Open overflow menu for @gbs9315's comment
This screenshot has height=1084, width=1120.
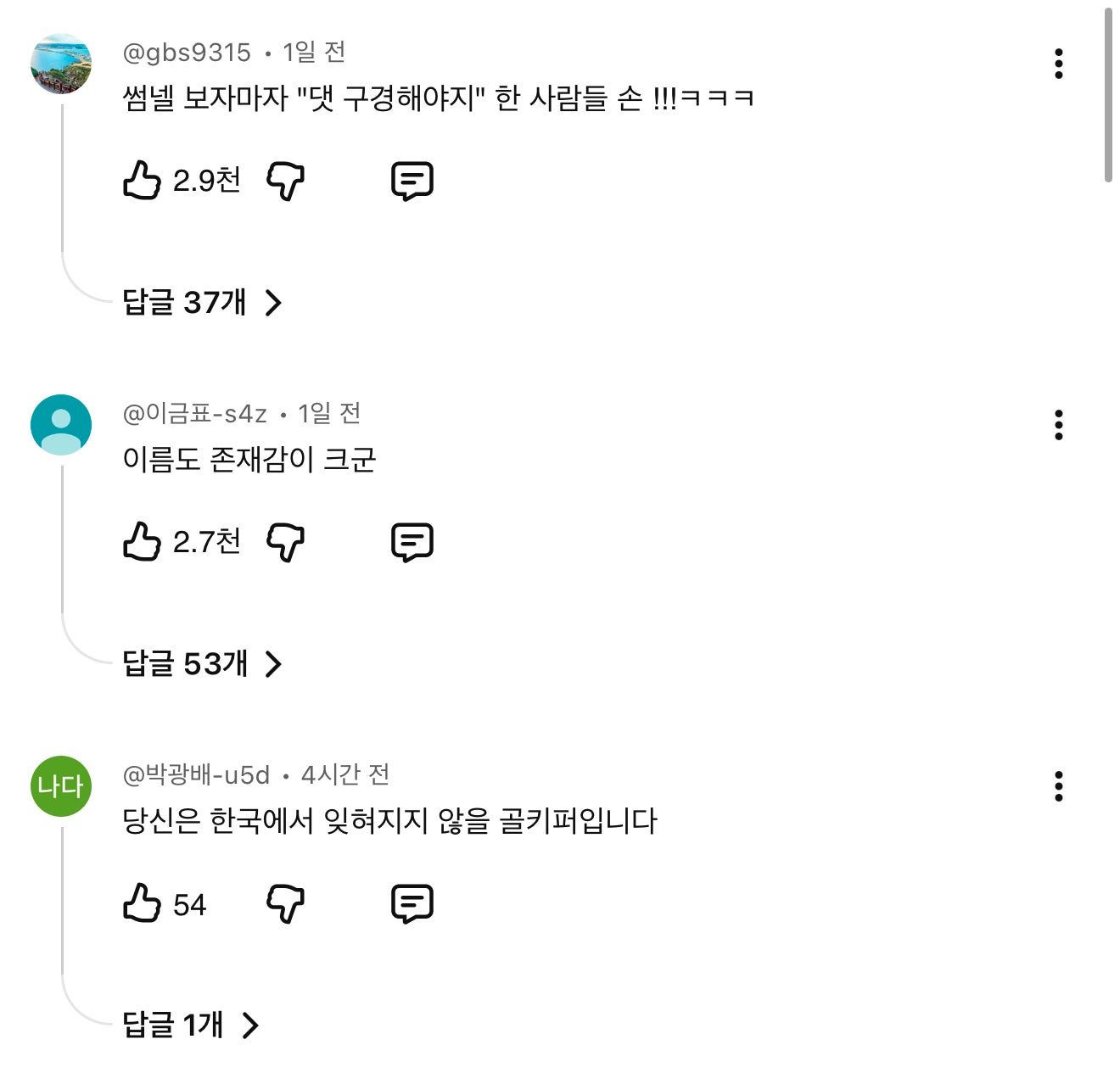1058,64
